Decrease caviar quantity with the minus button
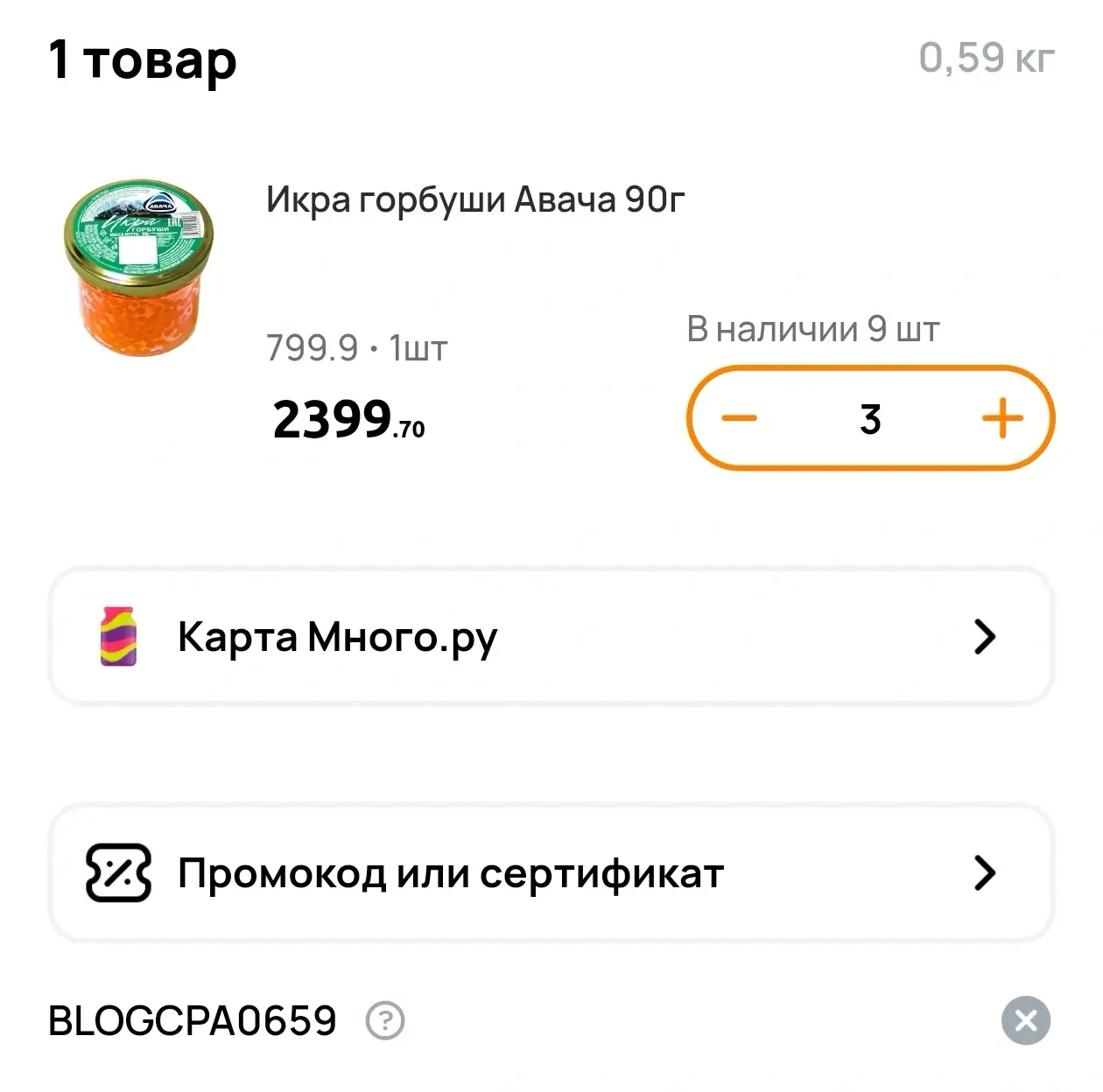Viewport: 1103px width, 1092px height. click(x=739, y=418)
